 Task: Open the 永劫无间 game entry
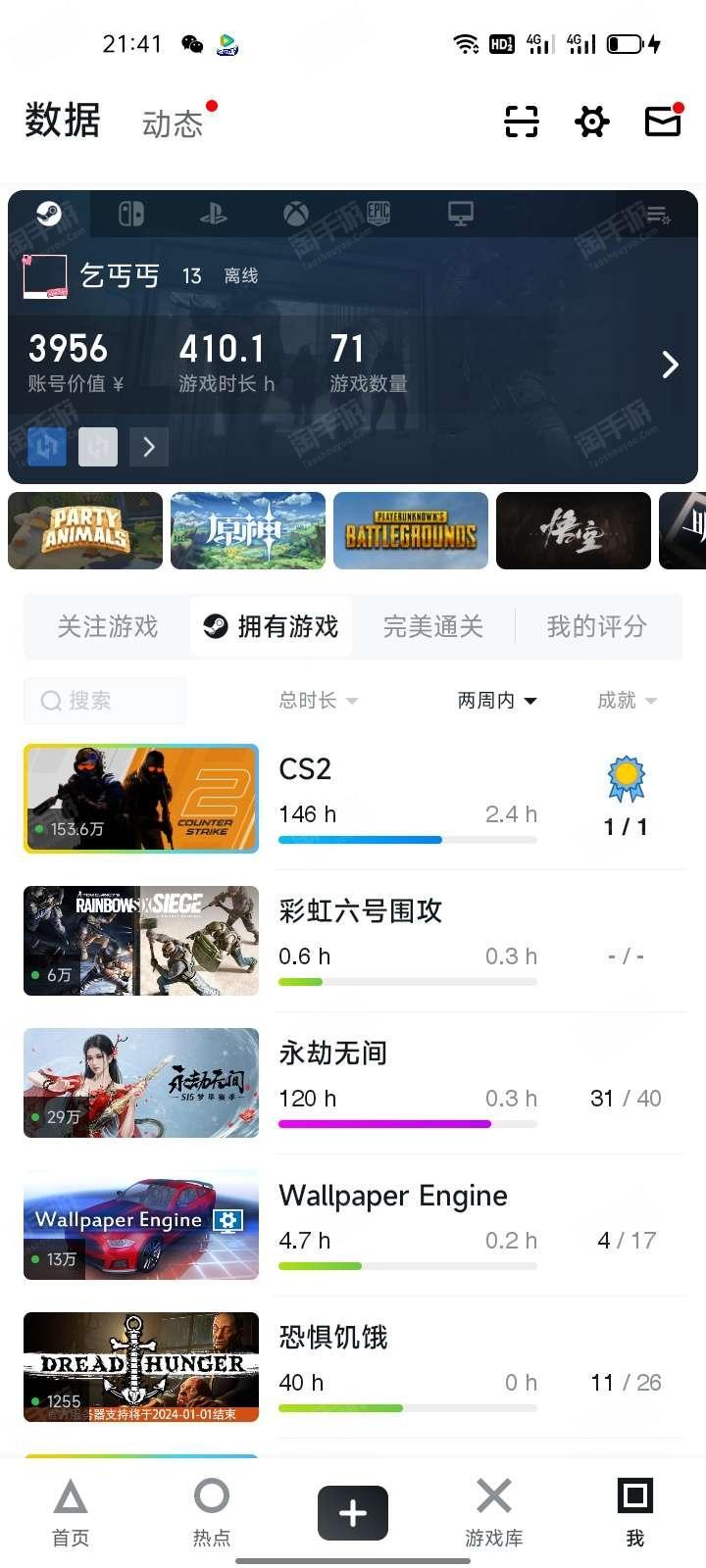click(x=353, y=1083)
